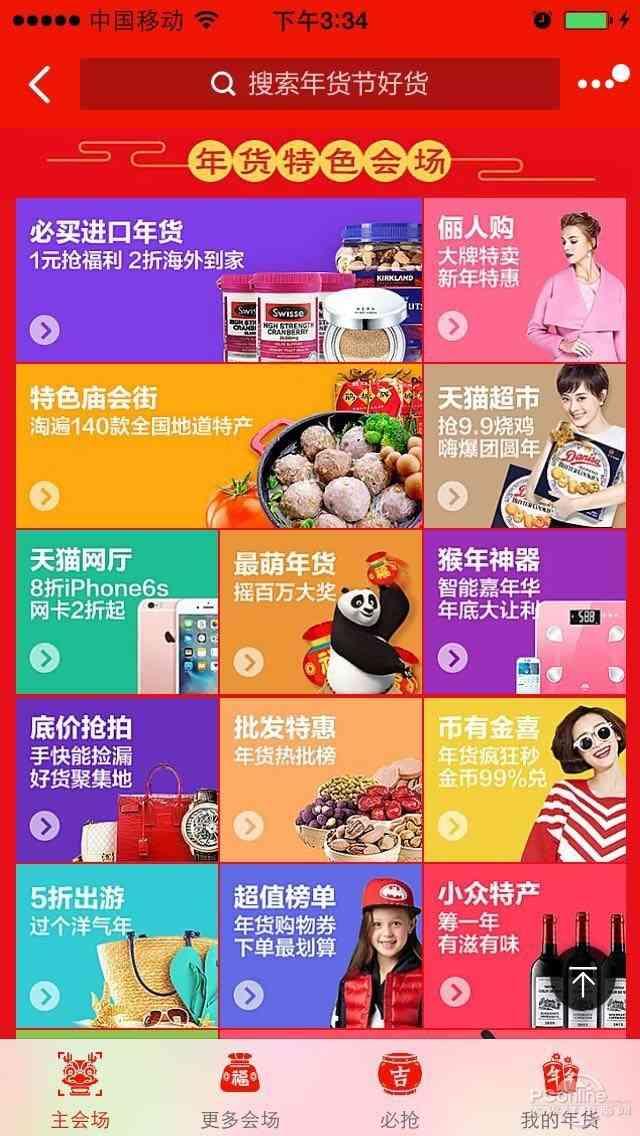This screenshot has height=1136, width=640.
Task: Open the 俪人购 fashion tile
Action: [525, 280]
